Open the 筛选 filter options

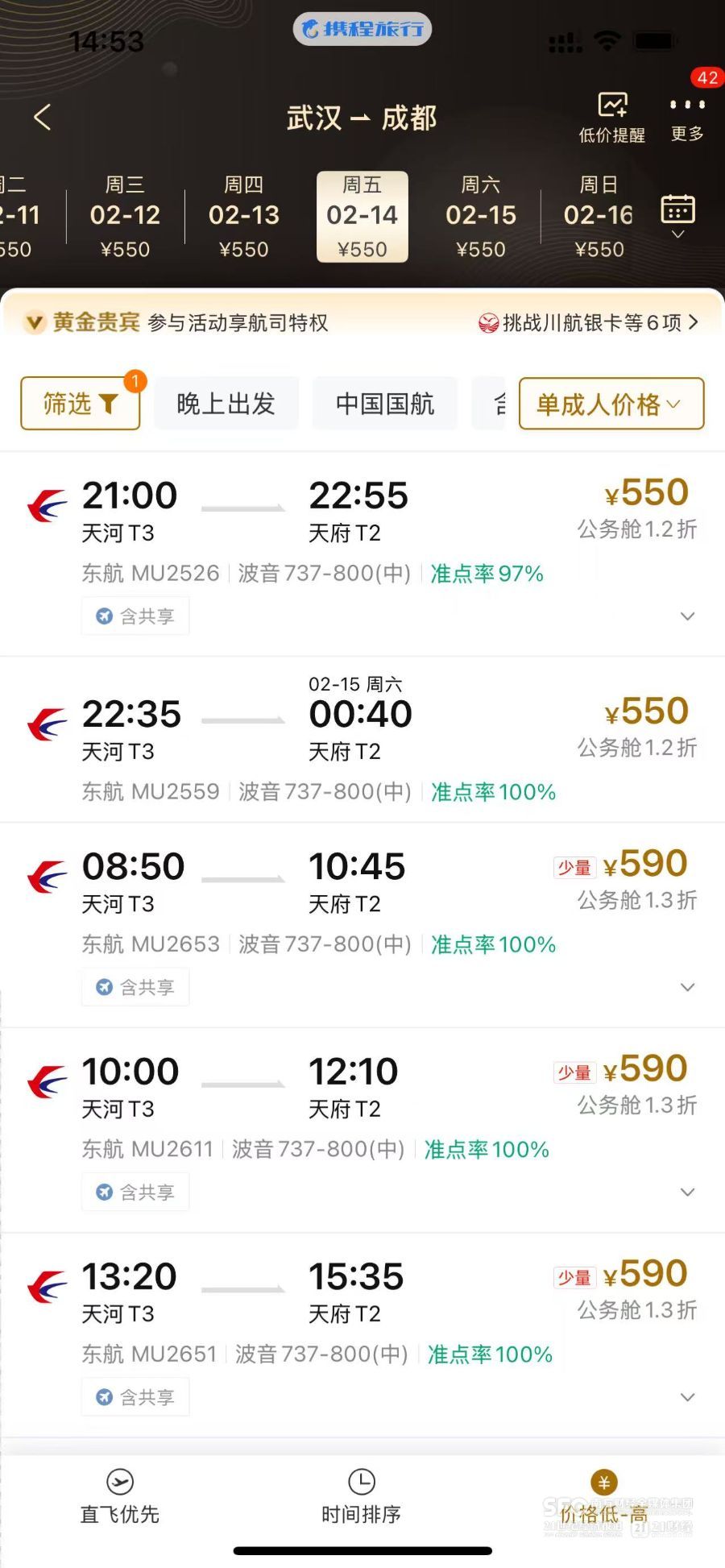click(x=80, y=403)
